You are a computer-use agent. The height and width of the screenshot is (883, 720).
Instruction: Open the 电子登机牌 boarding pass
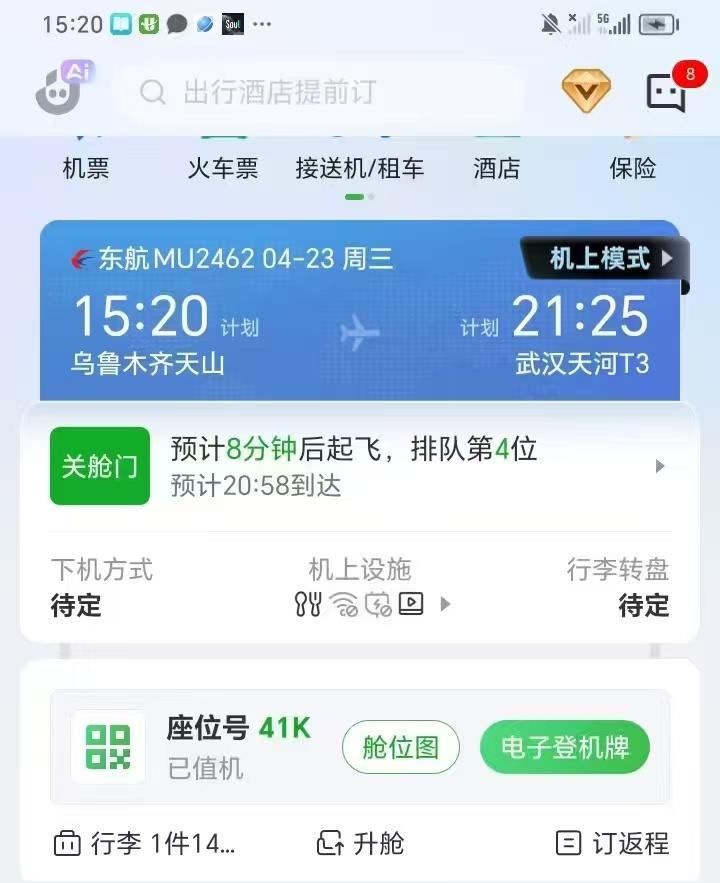[564, 747]
